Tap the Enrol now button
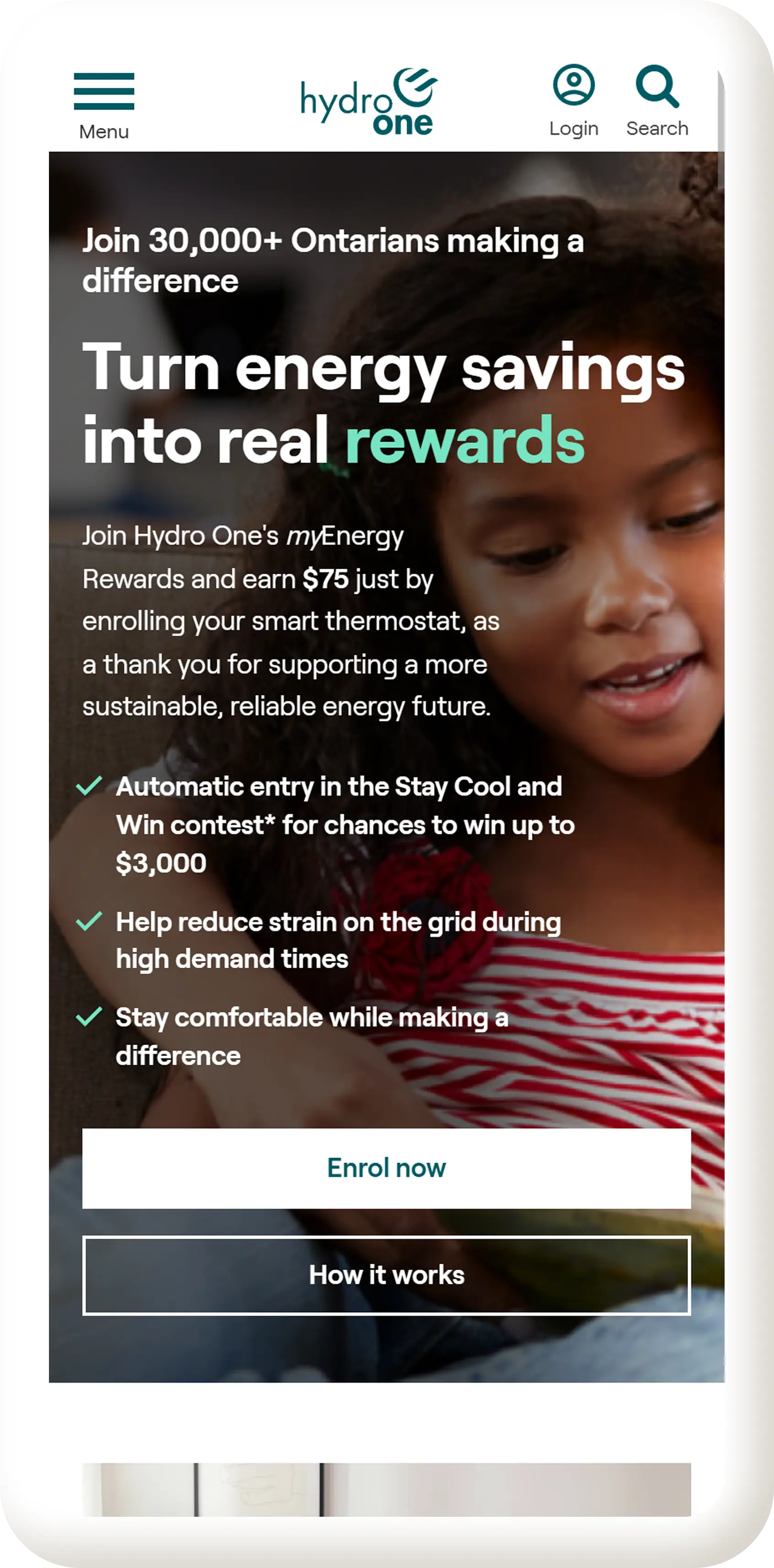Viewport: 774px width, 1568px height. pos(387,1168)
